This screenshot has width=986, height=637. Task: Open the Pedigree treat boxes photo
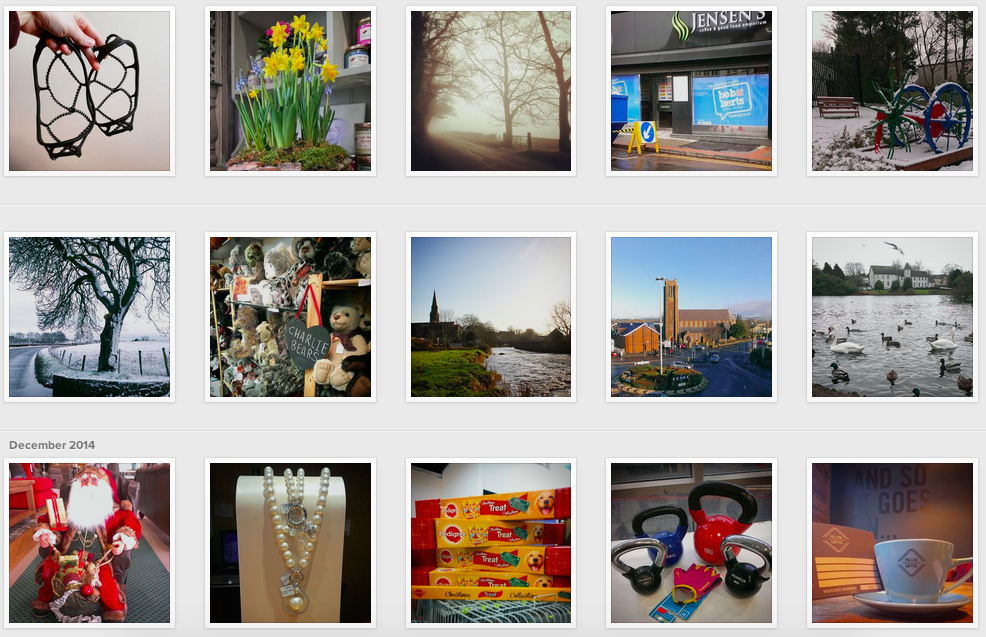tap(490, 543)
